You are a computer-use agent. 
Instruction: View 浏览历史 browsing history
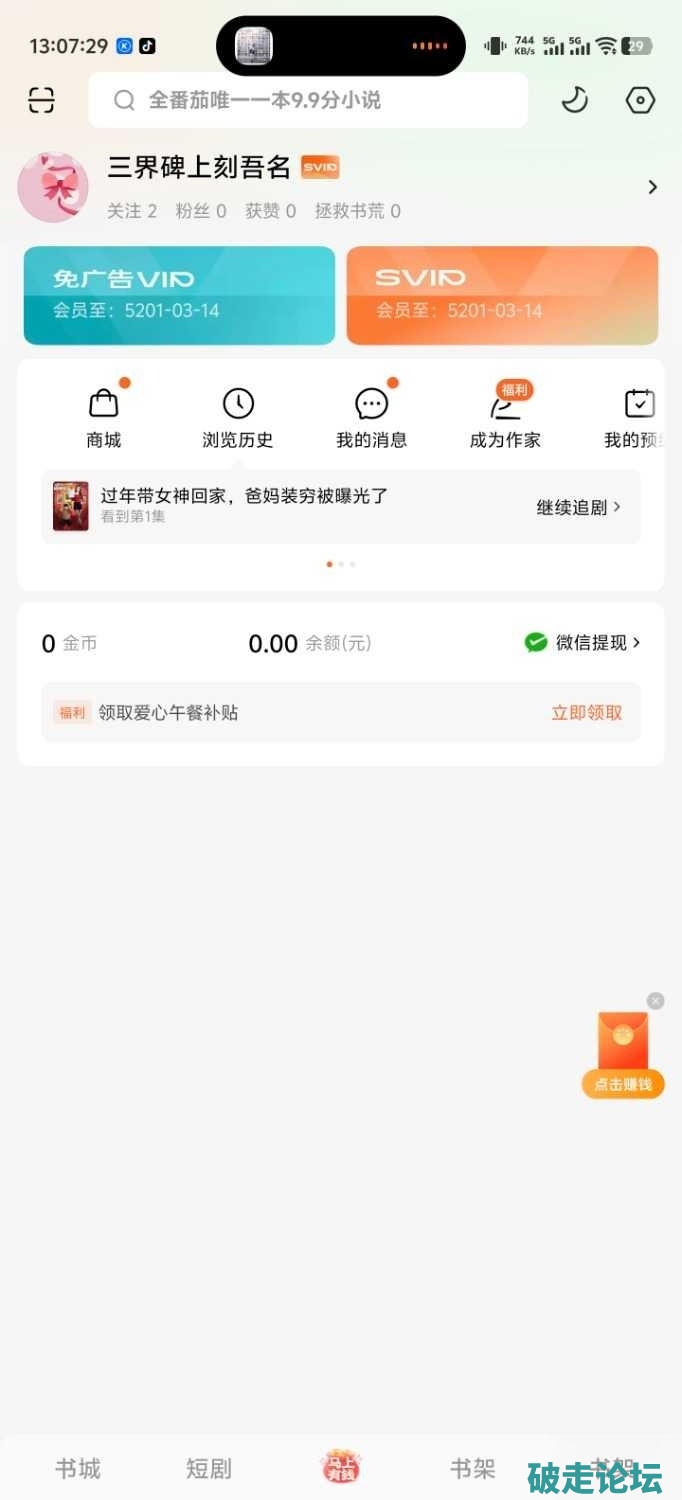(238, 418)
